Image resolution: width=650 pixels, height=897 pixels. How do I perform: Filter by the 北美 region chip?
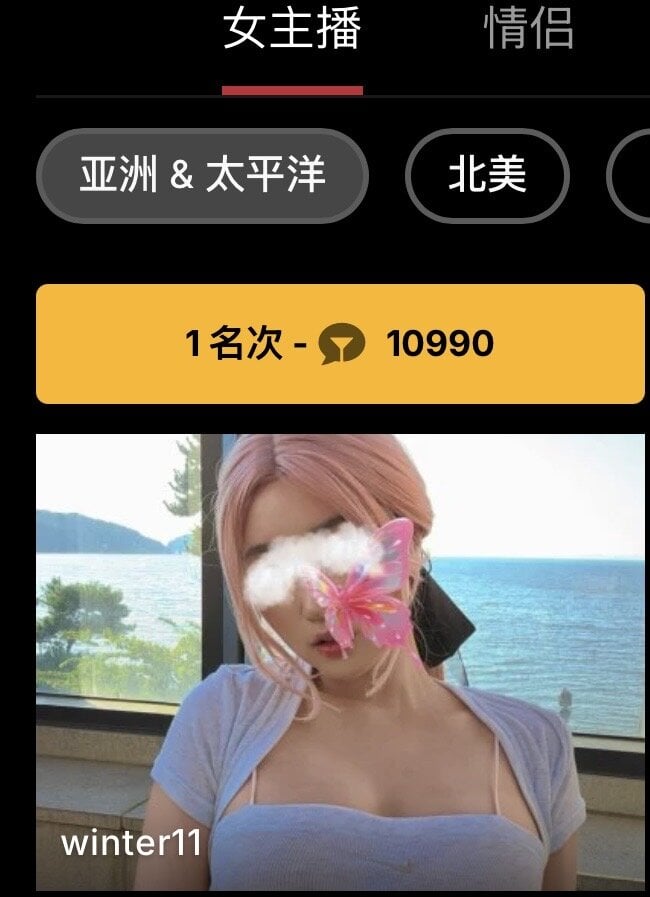pos(487,176)
